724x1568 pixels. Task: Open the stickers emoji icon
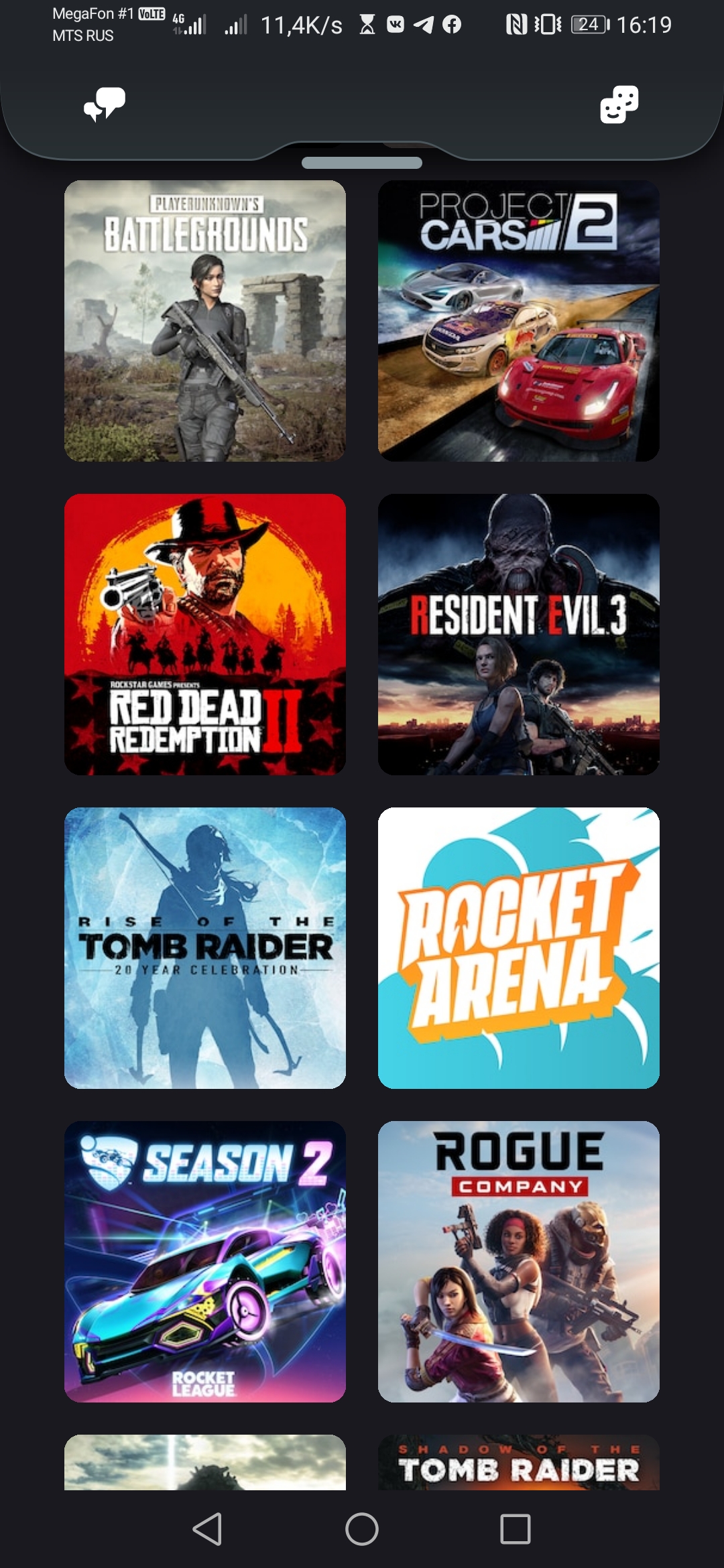619,105
